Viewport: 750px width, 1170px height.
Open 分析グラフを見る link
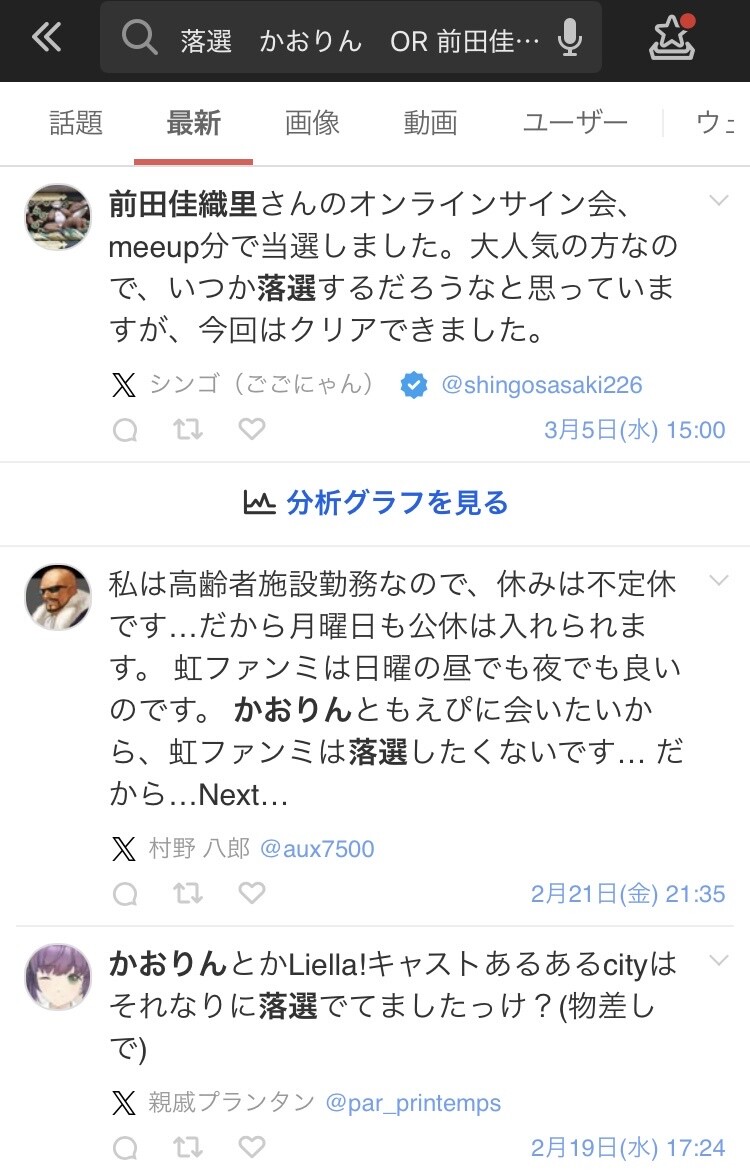coord(375,503)
